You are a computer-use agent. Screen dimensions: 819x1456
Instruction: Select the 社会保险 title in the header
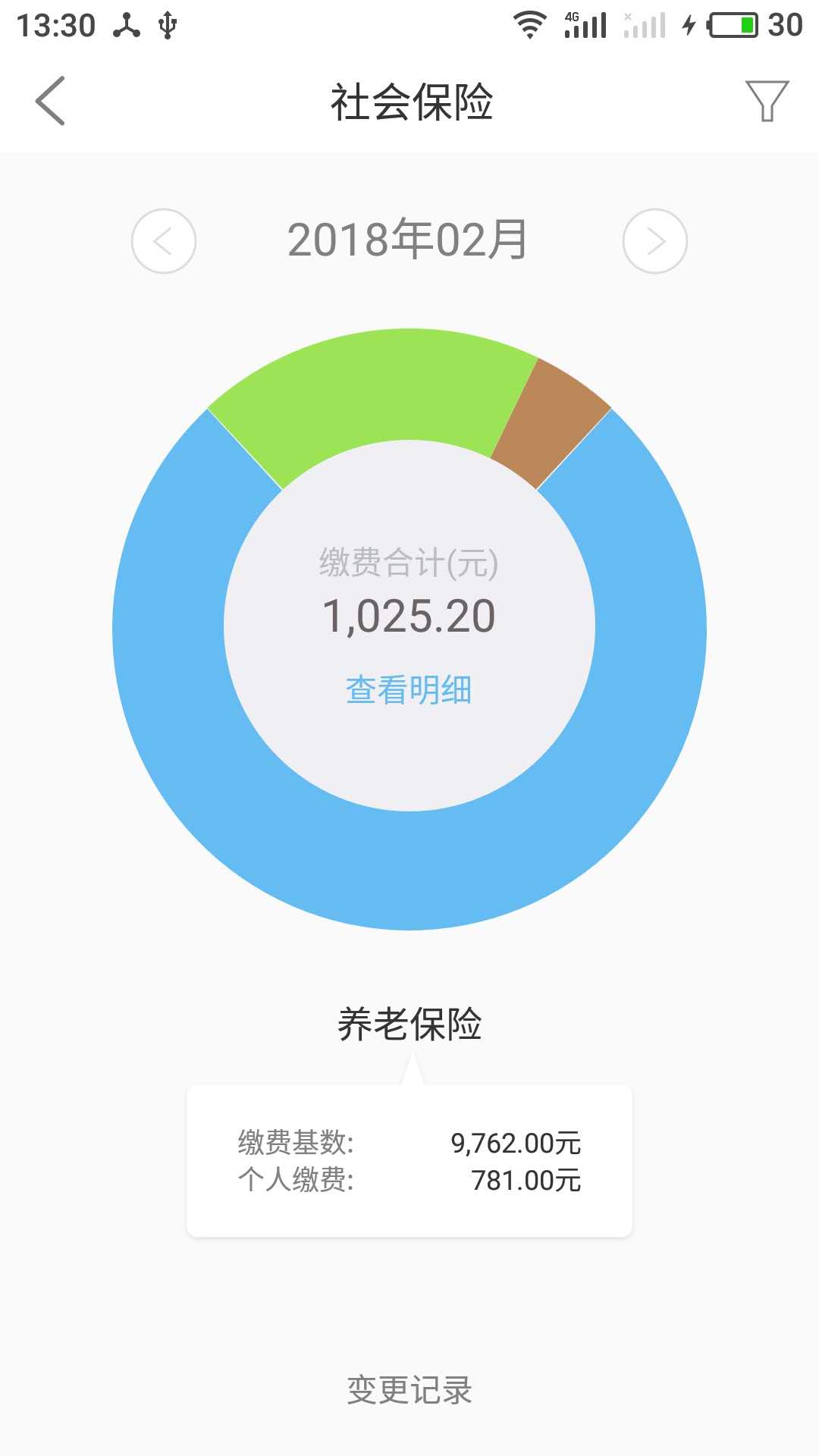coord(409,101)
